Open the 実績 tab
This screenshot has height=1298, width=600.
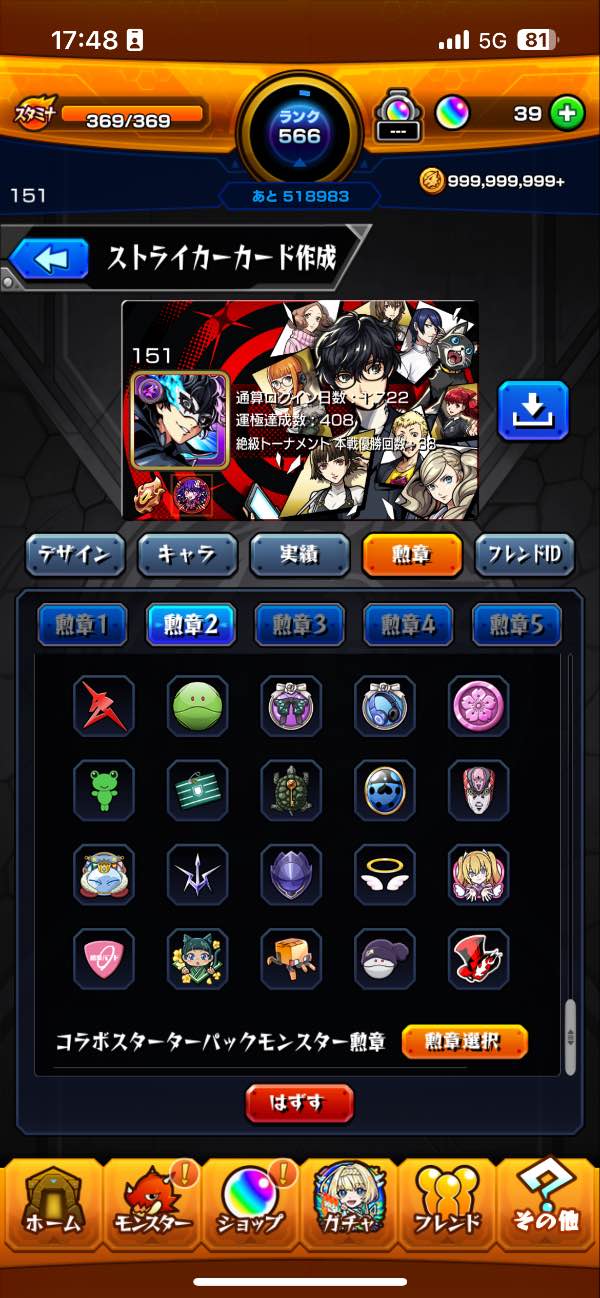[300, 554]
